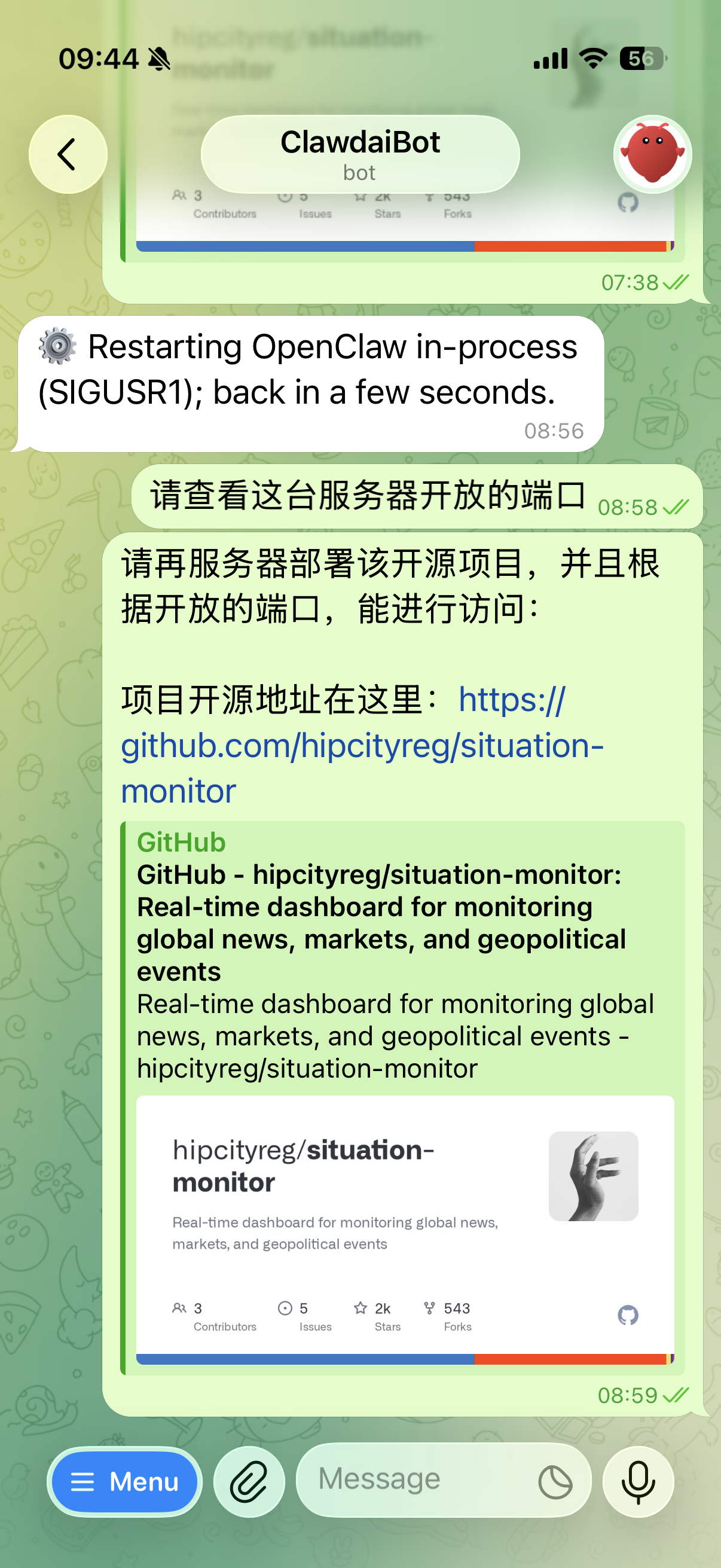Open the ClawdaiBot profile avatar

(652, 155)
